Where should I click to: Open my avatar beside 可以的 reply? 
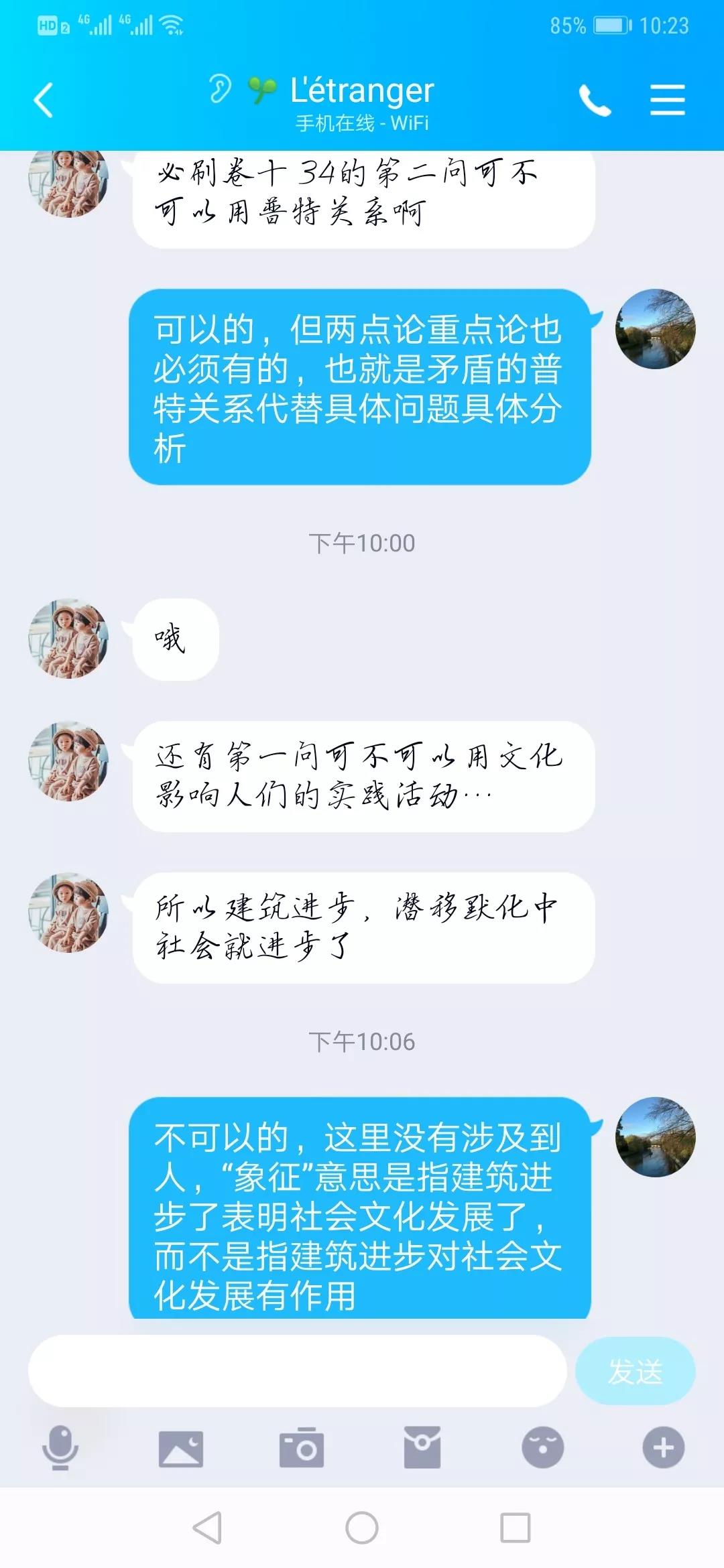655,329
